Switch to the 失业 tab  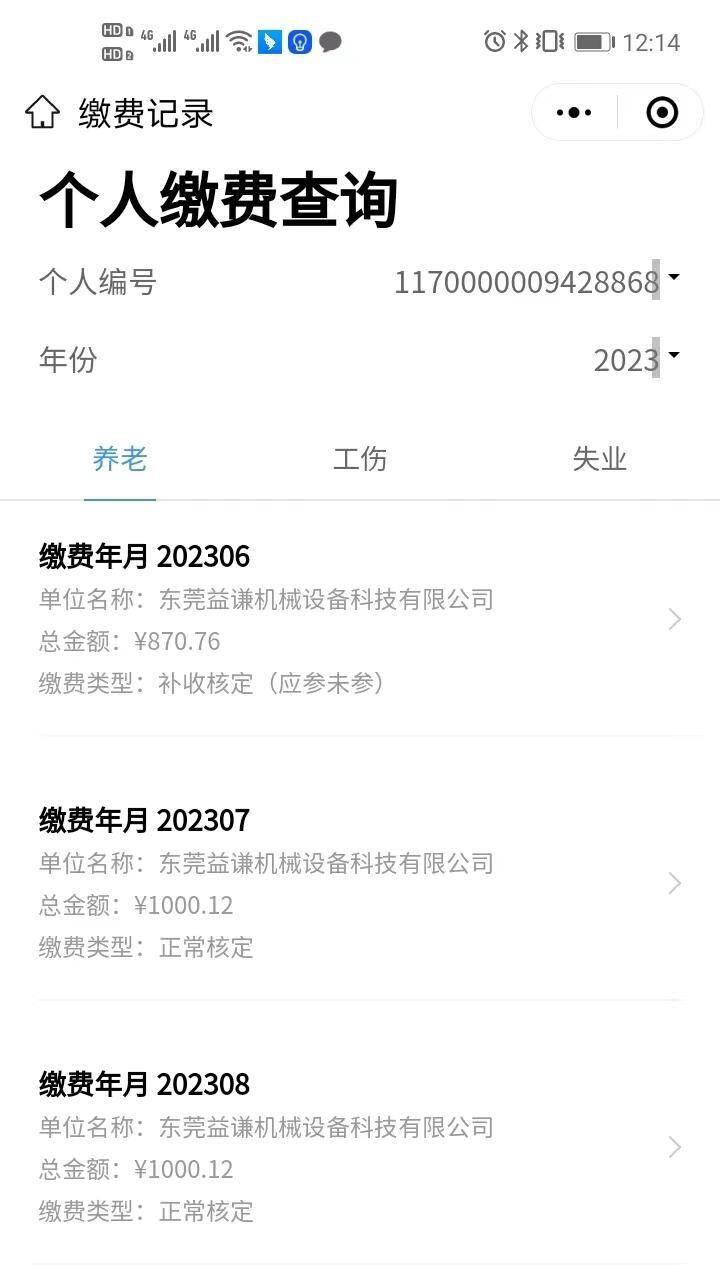click(599, 459)
